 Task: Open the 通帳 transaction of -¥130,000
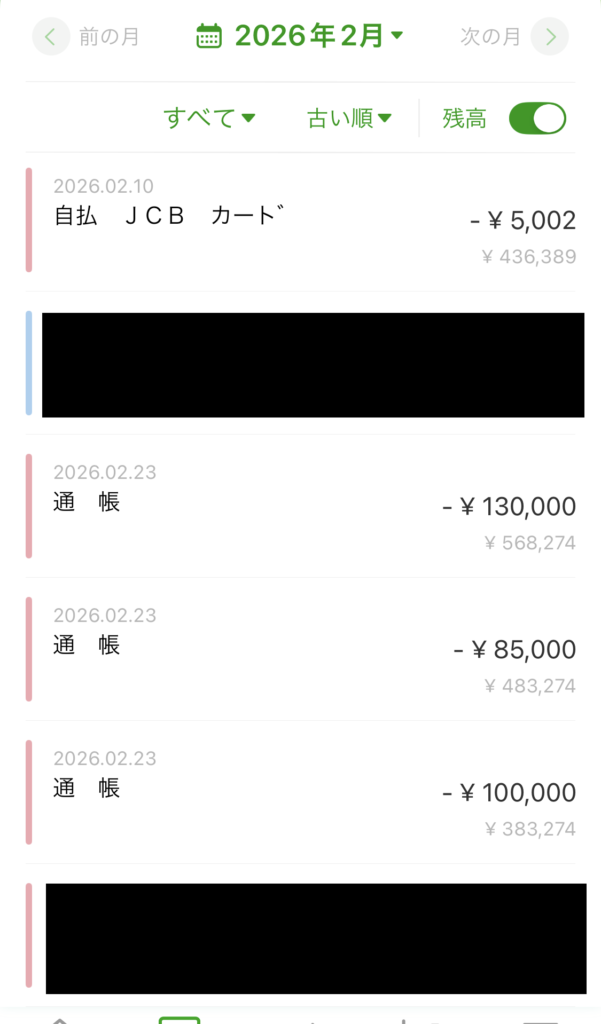click(x=300, y=506)
